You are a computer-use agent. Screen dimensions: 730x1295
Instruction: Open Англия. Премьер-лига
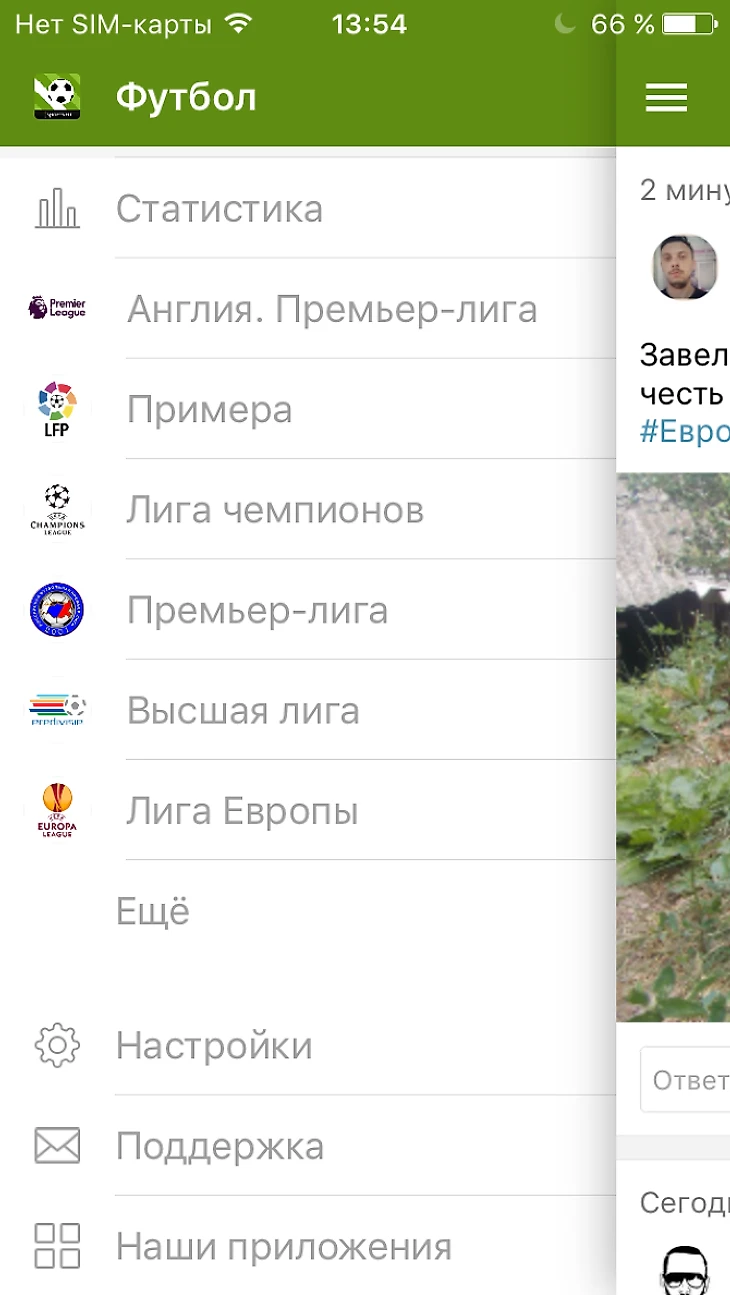click(331, 309)
